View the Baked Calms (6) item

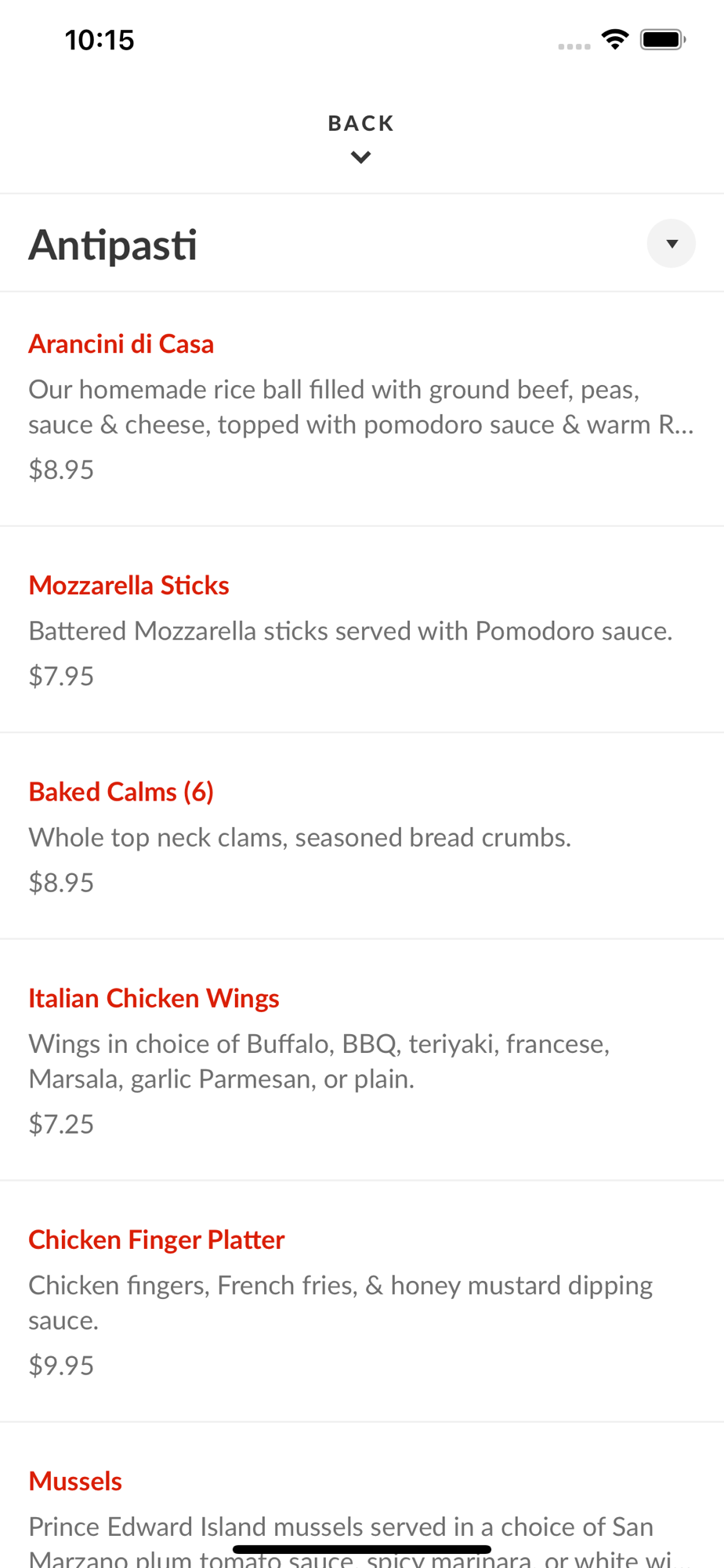(x=362, y=836)
